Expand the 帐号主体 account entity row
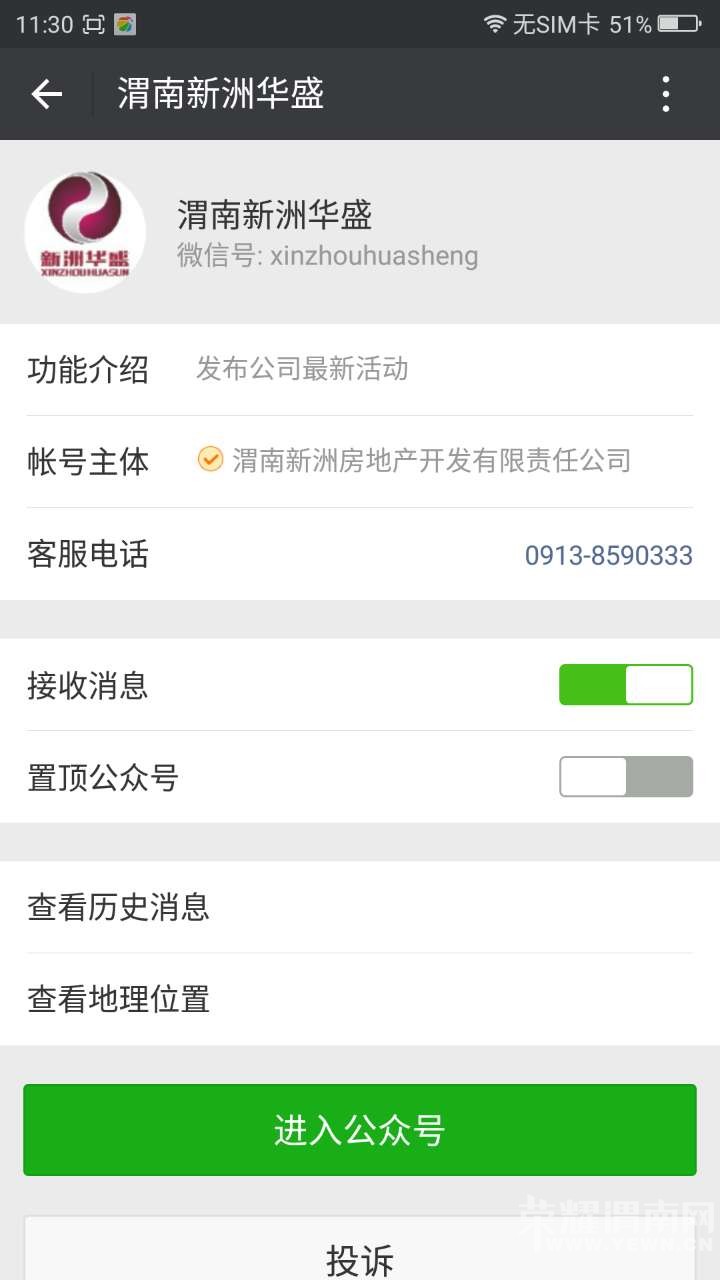Viewport: 720px width, 1280px height. (x=360, y=461)
